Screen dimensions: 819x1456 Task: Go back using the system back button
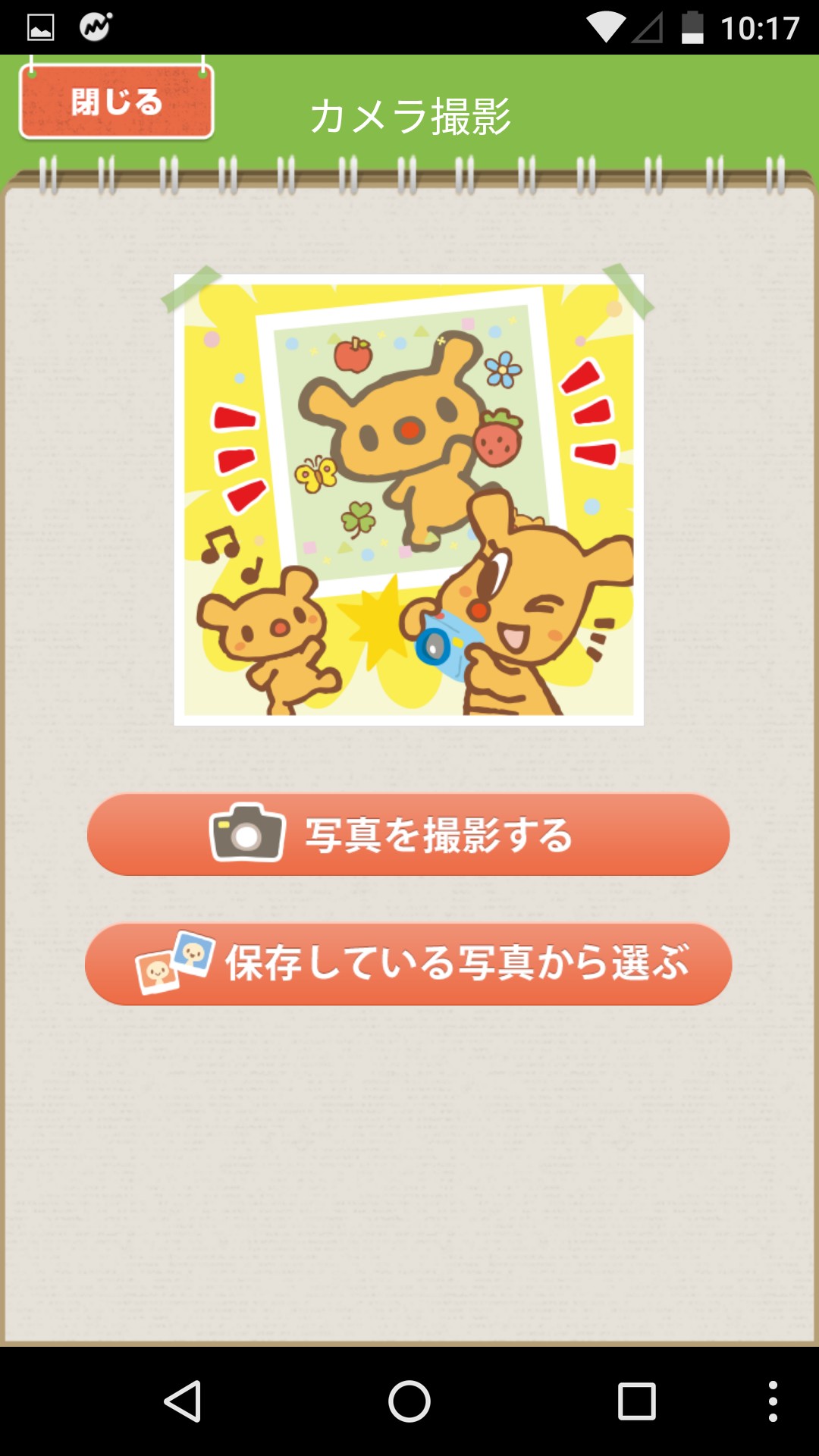pyautogui.click(x=183, y=1401)
